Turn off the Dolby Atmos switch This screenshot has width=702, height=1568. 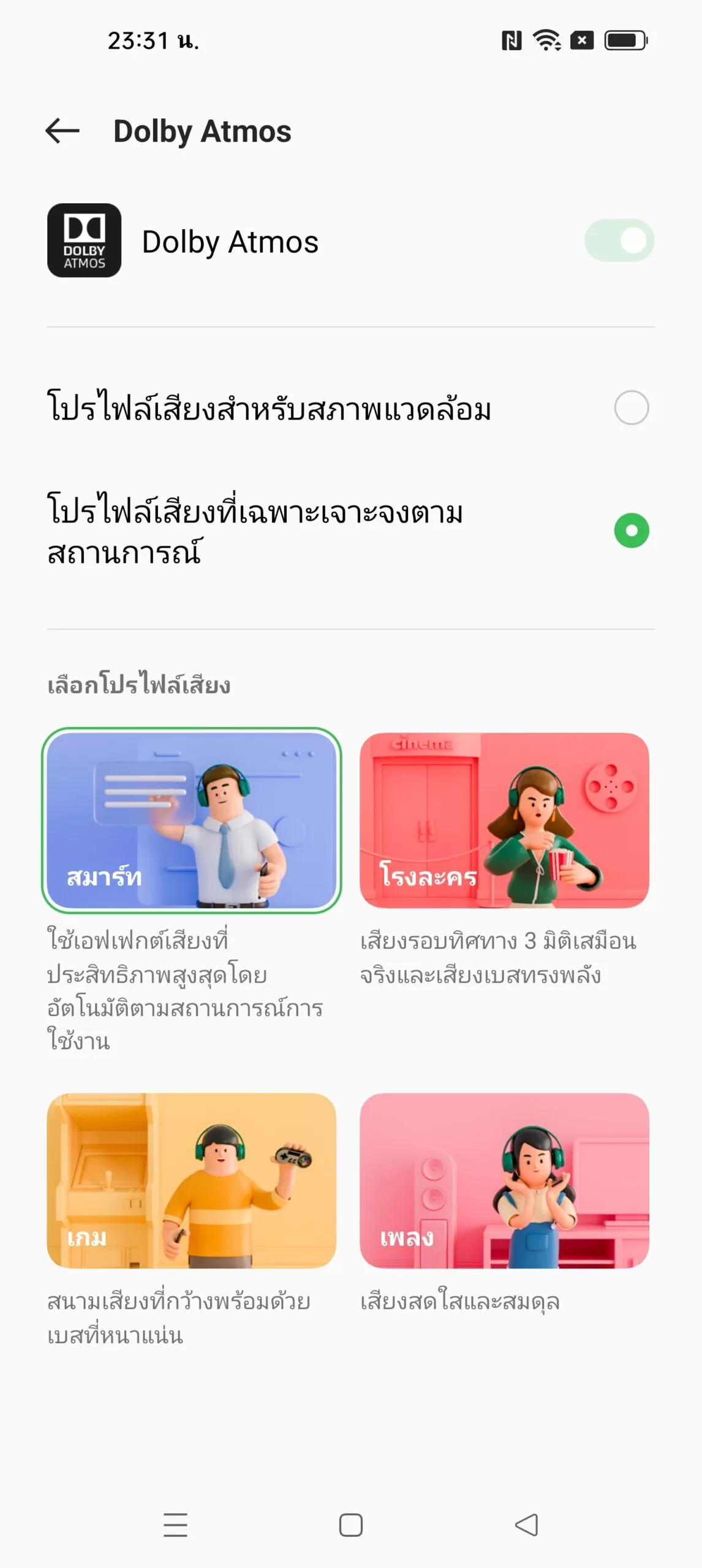(619, 241)
